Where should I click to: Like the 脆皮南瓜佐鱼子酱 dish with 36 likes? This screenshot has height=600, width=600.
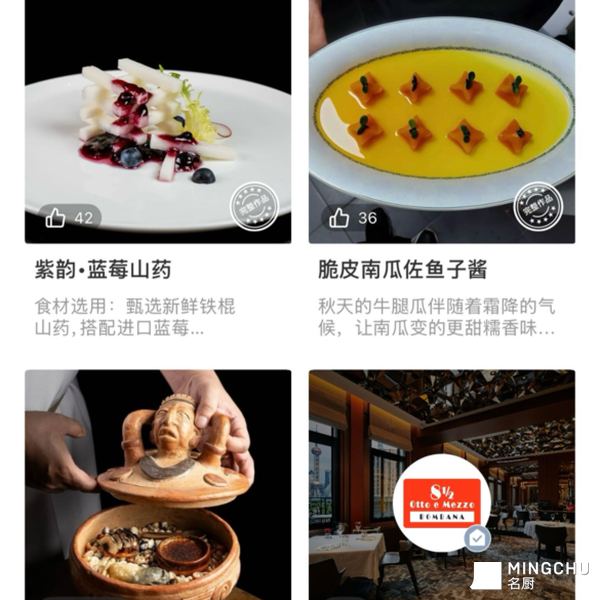[x=340, y=218]
